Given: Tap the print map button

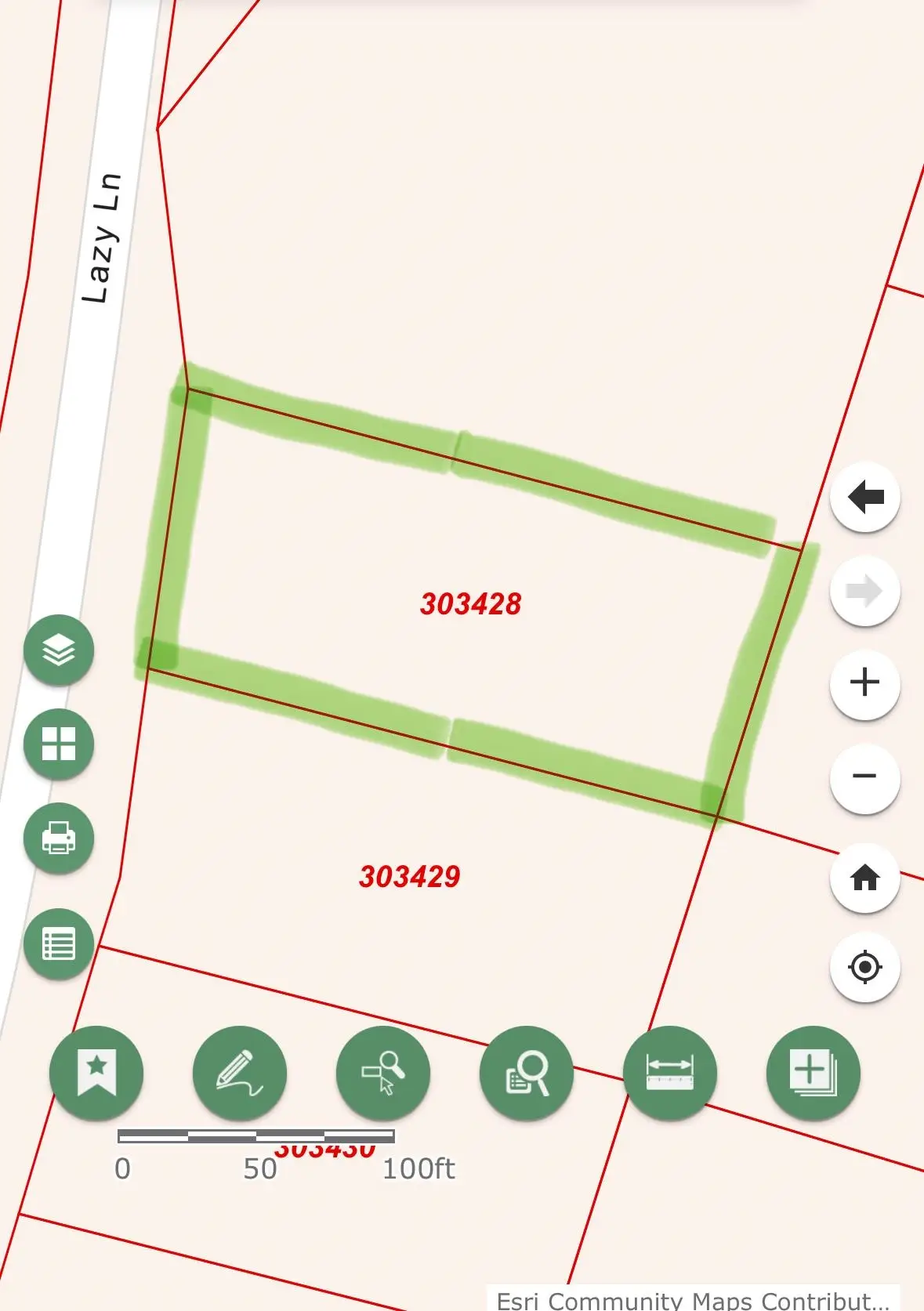Looking at the screenshot, I should pyautogui.click(x=59, y=838).
